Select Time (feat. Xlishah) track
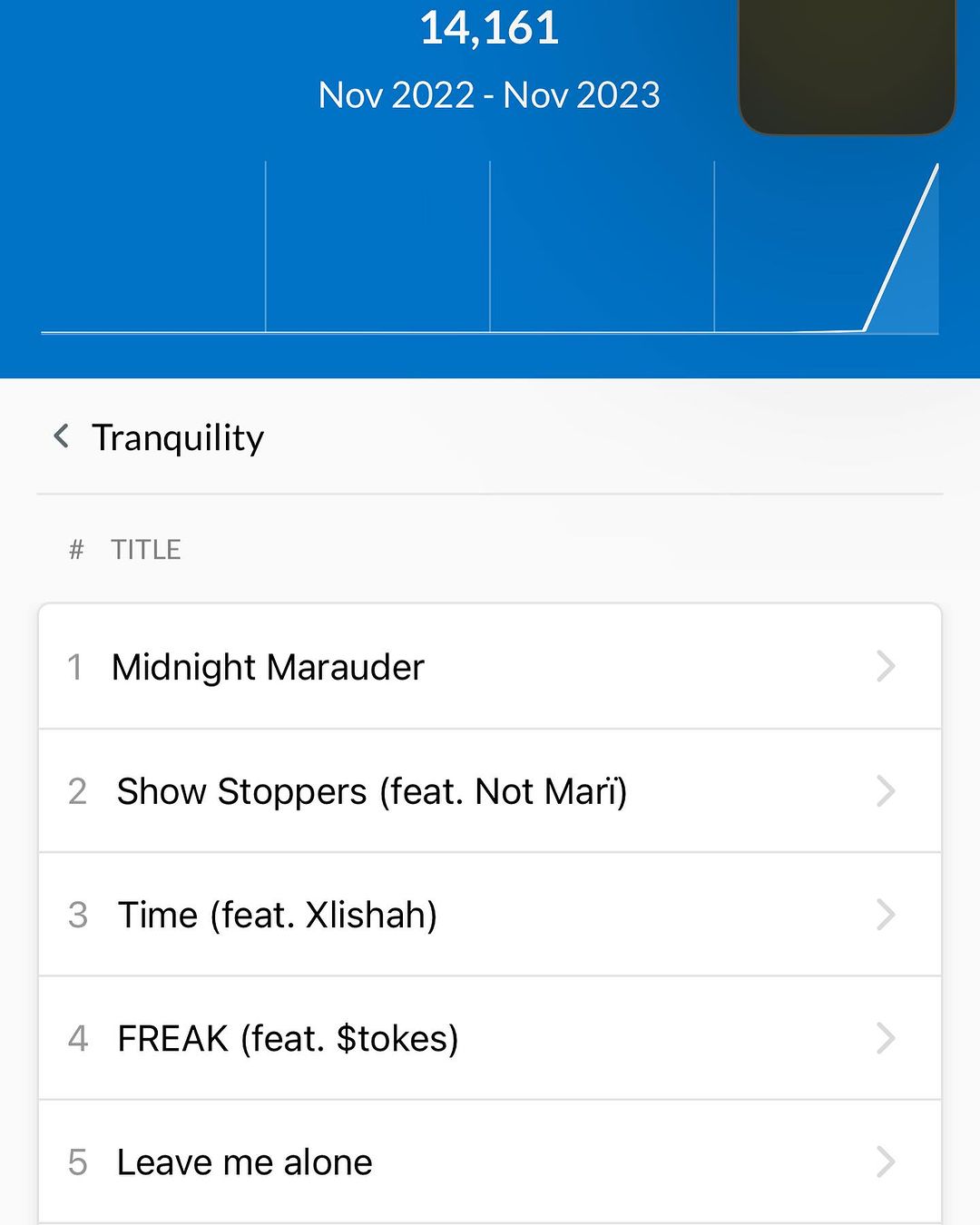This screenshot has width=980, height=1225. (489, 915)
